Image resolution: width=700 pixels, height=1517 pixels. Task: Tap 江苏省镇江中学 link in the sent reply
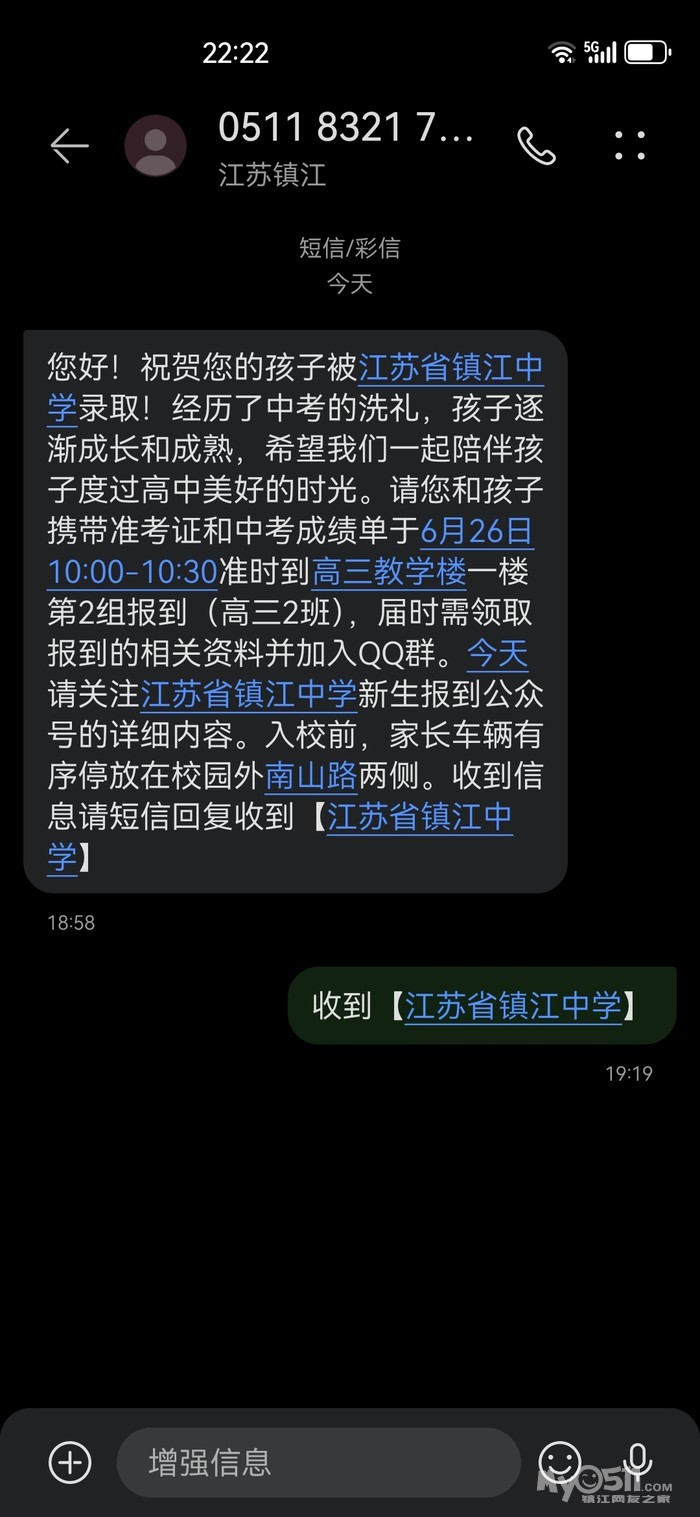tap(513, 1005)
